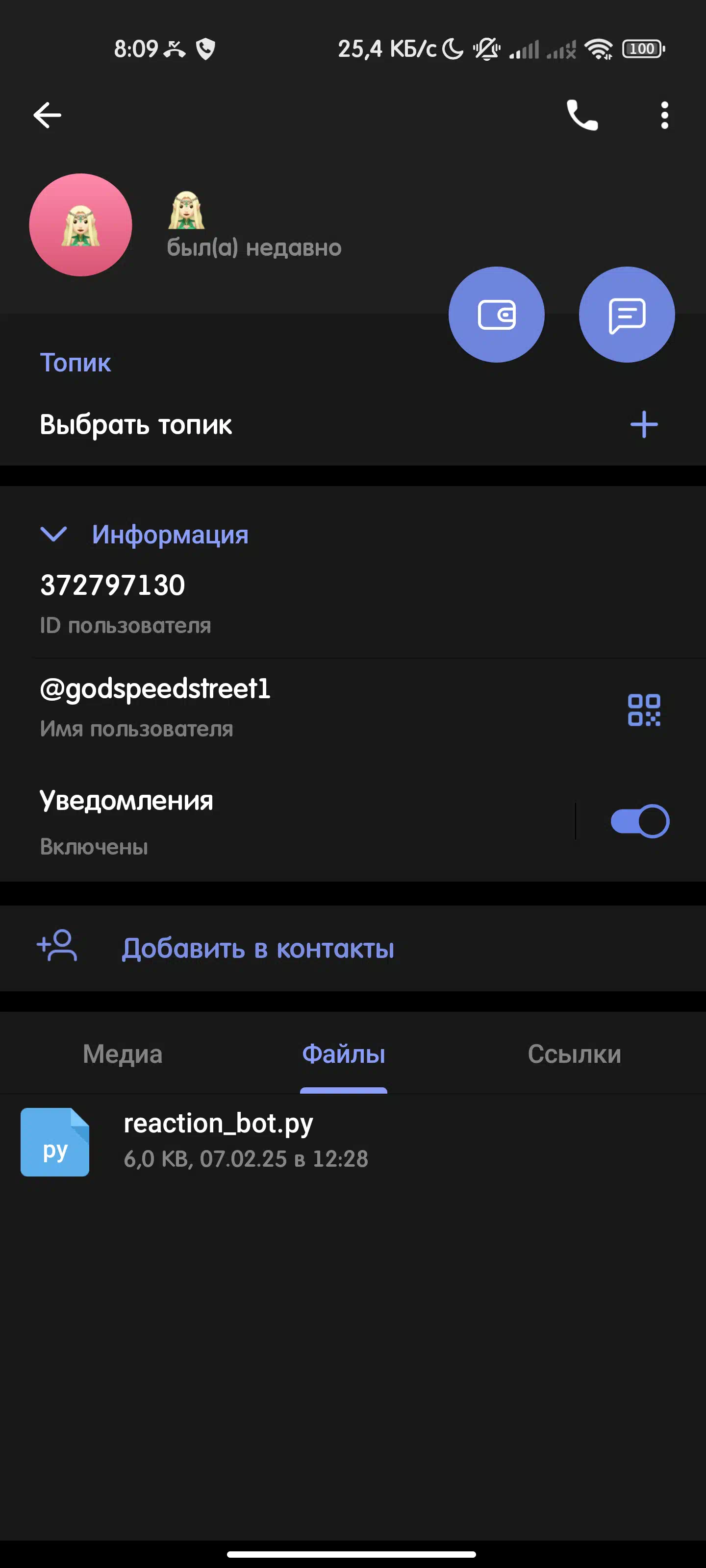Tap the user ID 372797130 row

point(353,603)
